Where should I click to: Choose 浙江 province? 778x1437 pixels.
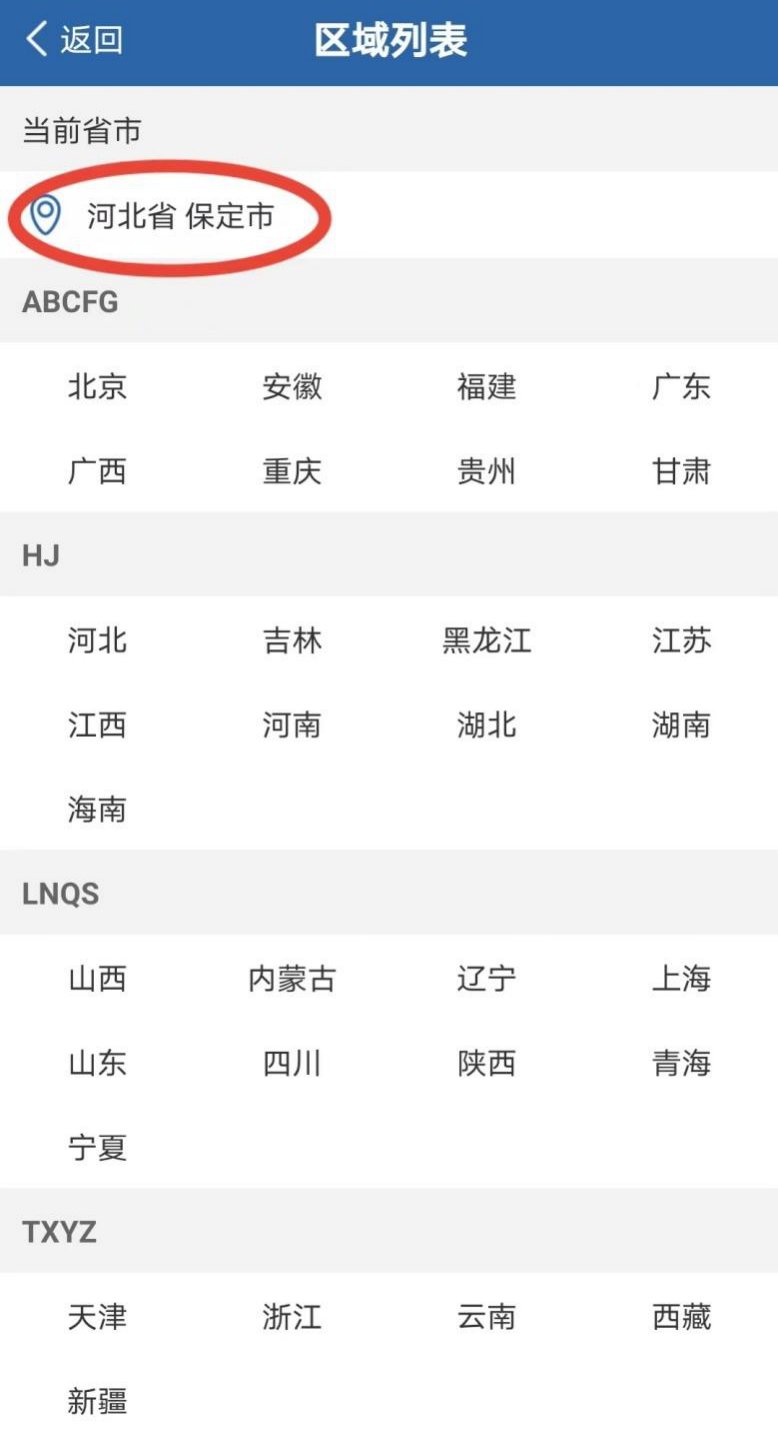[292, 1316]
